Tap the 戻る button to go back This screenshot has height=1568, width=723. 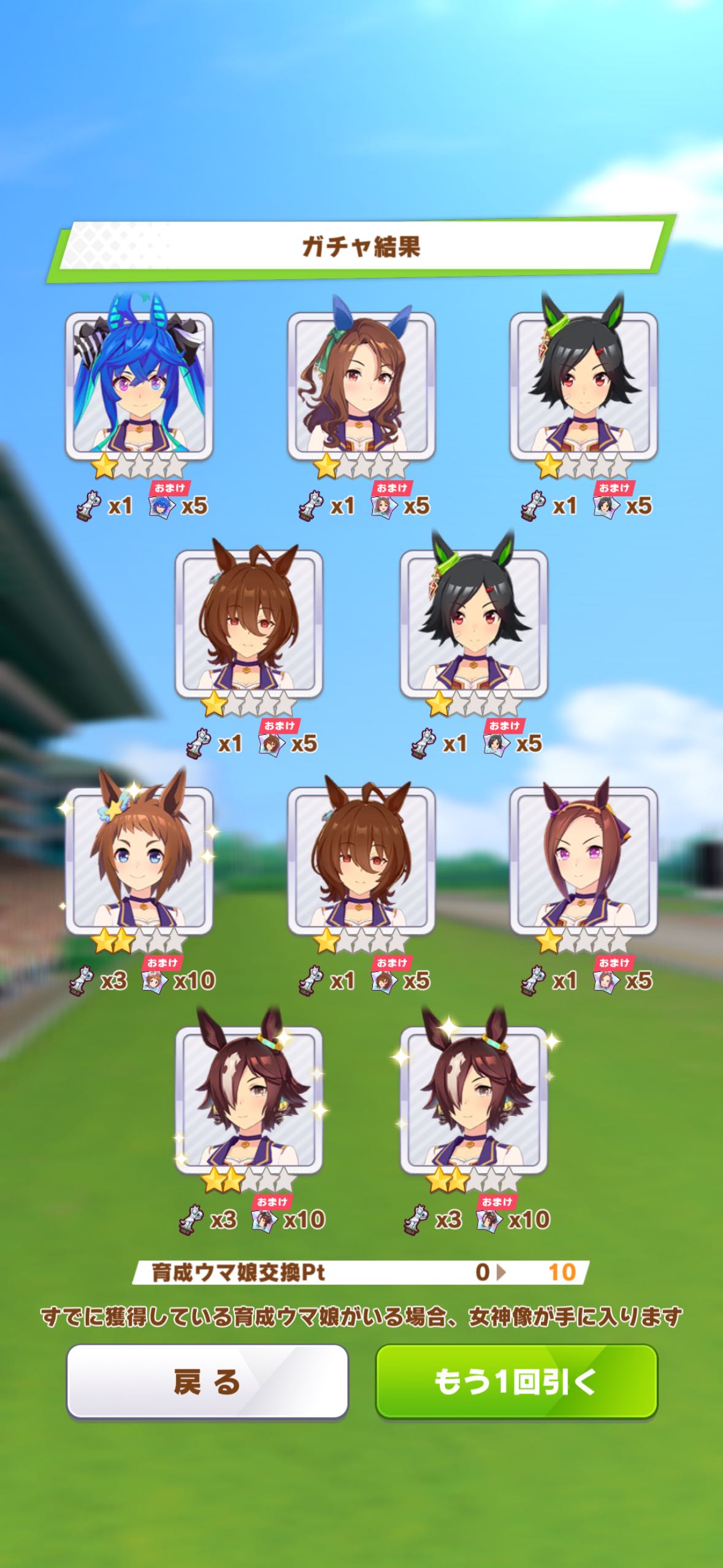tap(207, 1382)
